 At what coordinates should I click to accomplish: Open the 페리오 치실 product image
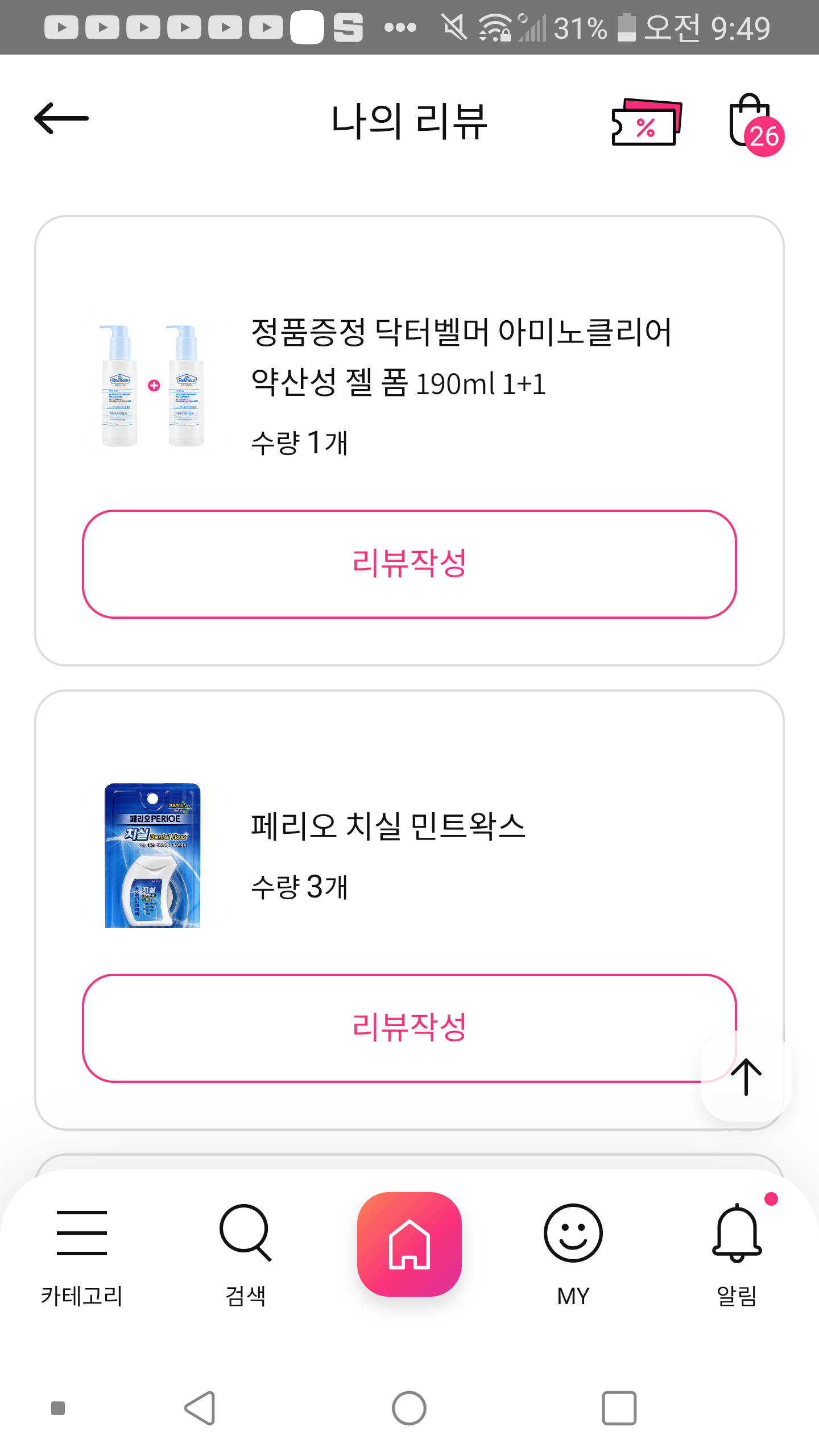tap(152, 855)
